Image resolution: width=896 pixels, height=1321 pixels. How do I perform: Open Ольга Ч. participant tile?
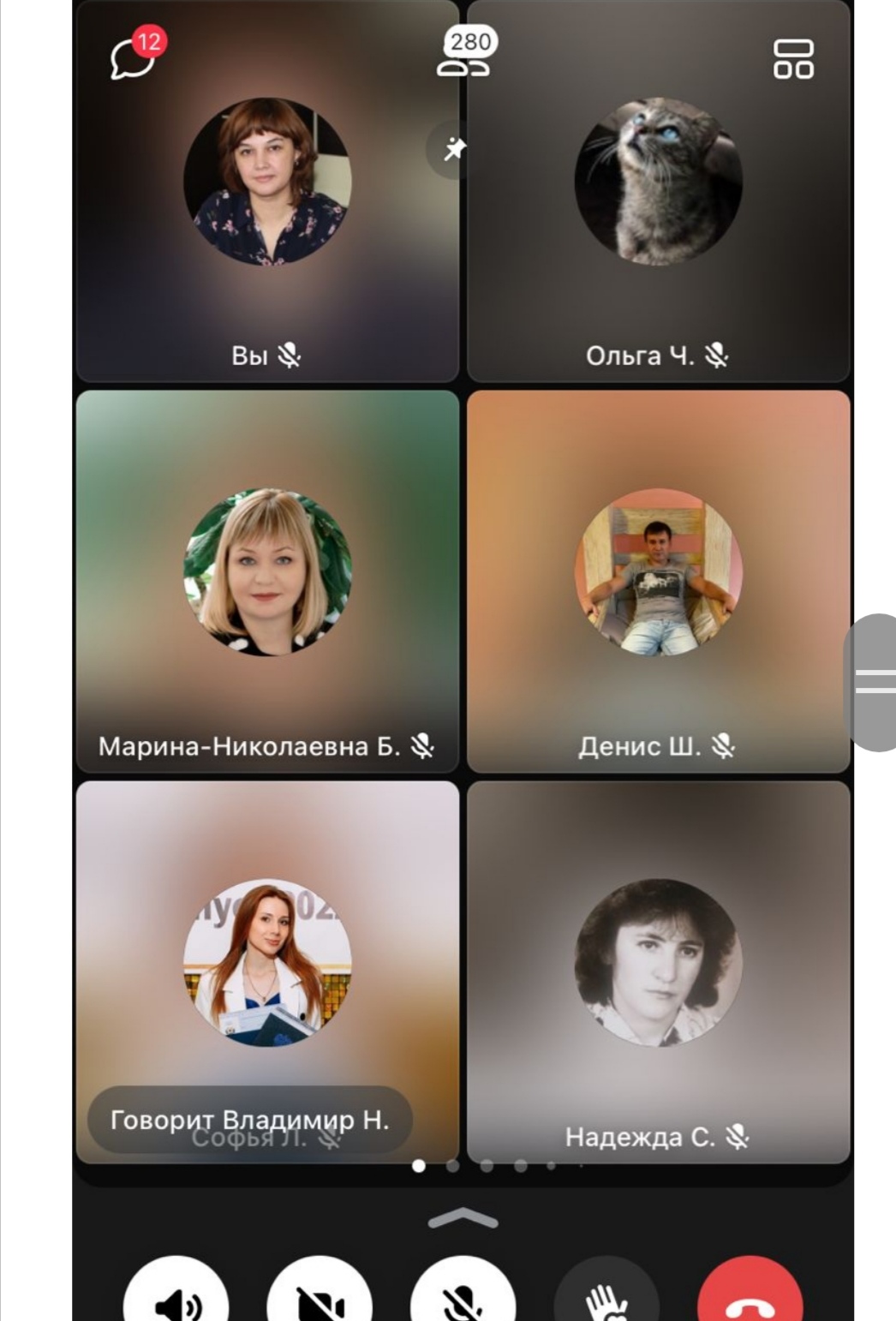658,190
